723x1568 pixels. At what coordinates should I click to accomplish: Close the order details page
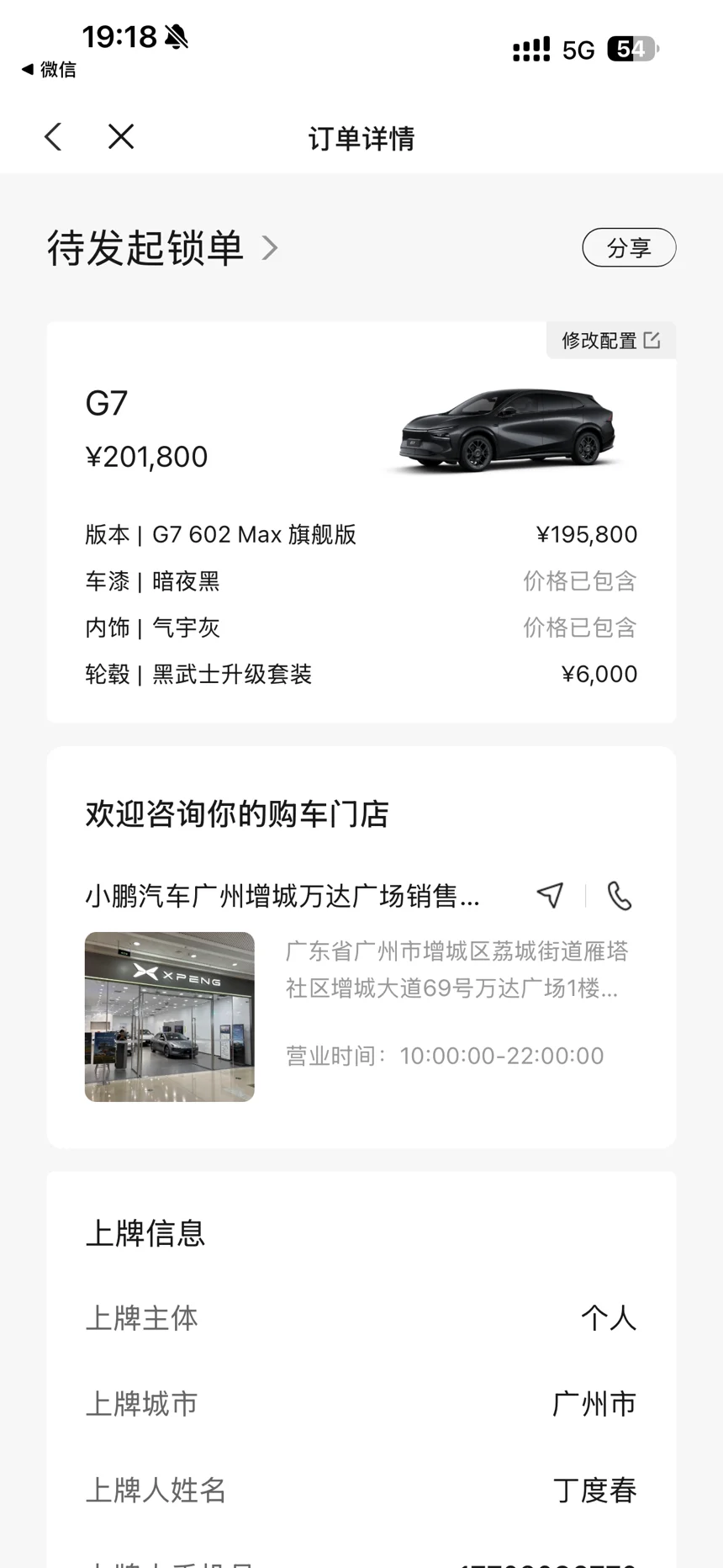coord(121,137)
